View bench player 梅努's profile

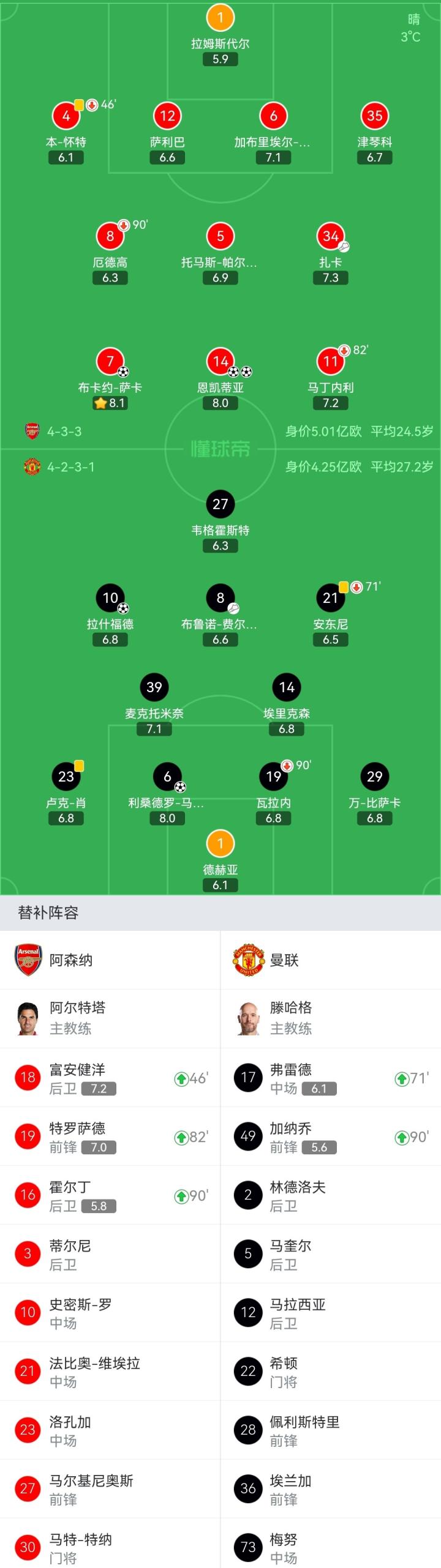(x=331, y=1548)
